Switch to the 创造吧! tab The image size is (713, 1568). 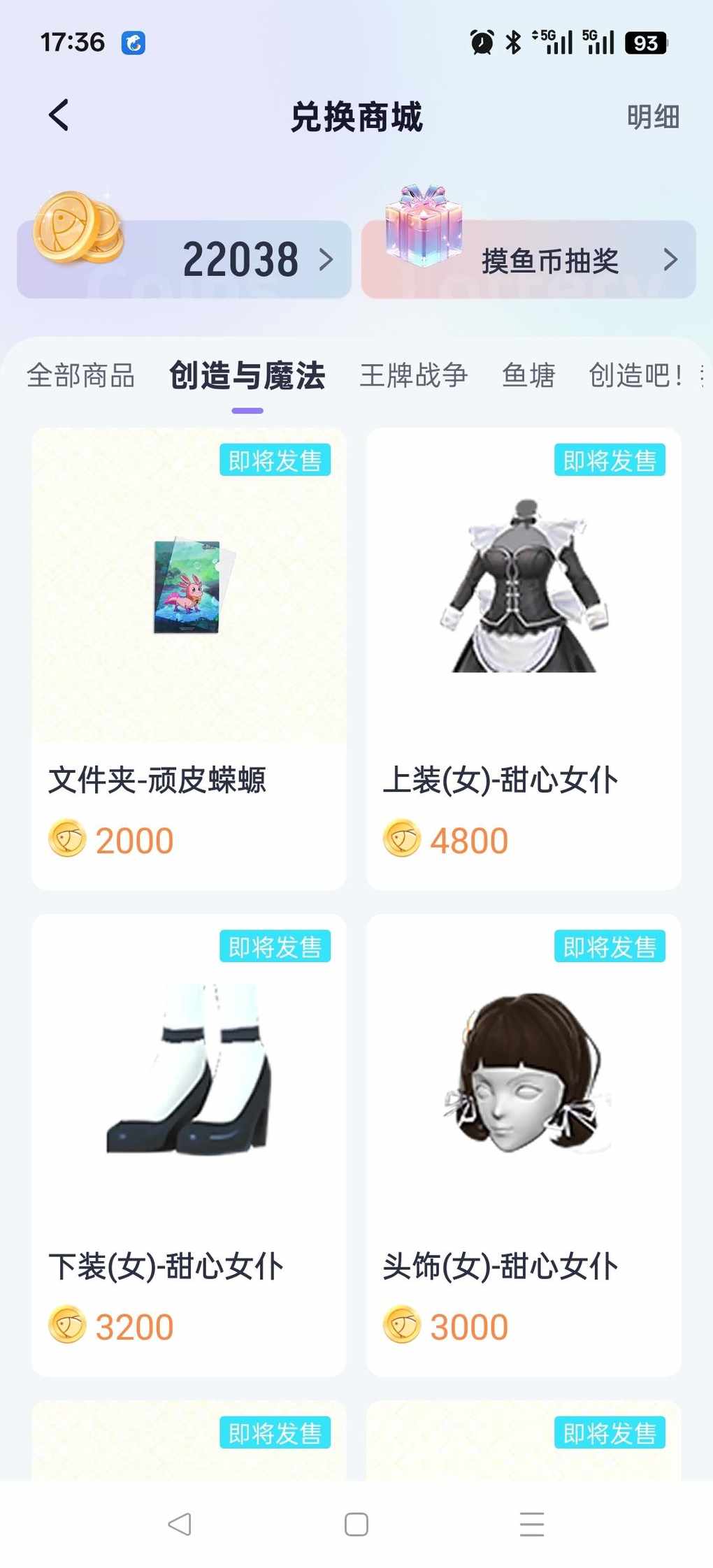pyautogui.click(x=635, y=375)
